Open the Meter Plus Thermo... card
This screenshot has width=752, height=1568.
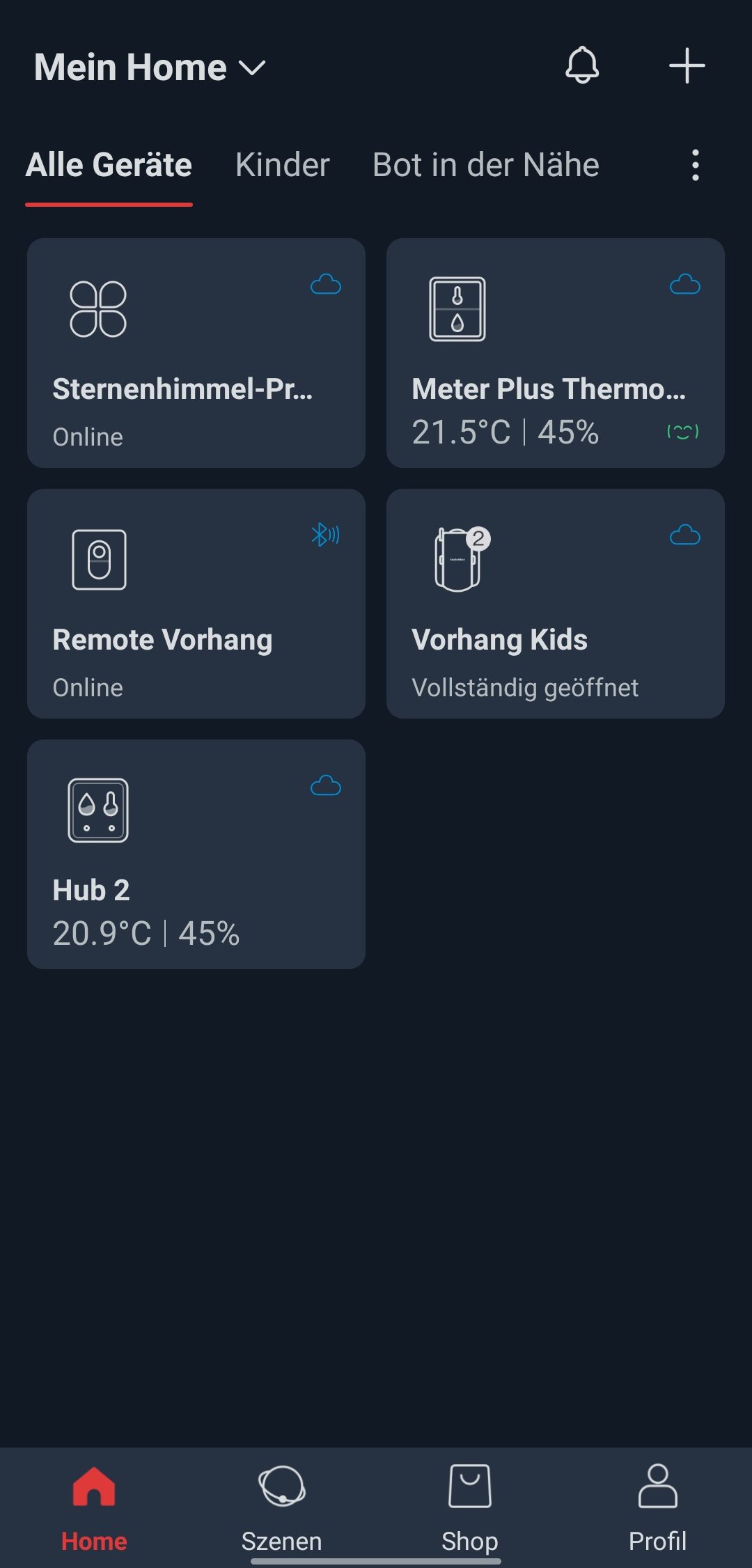tap(556, 353)
